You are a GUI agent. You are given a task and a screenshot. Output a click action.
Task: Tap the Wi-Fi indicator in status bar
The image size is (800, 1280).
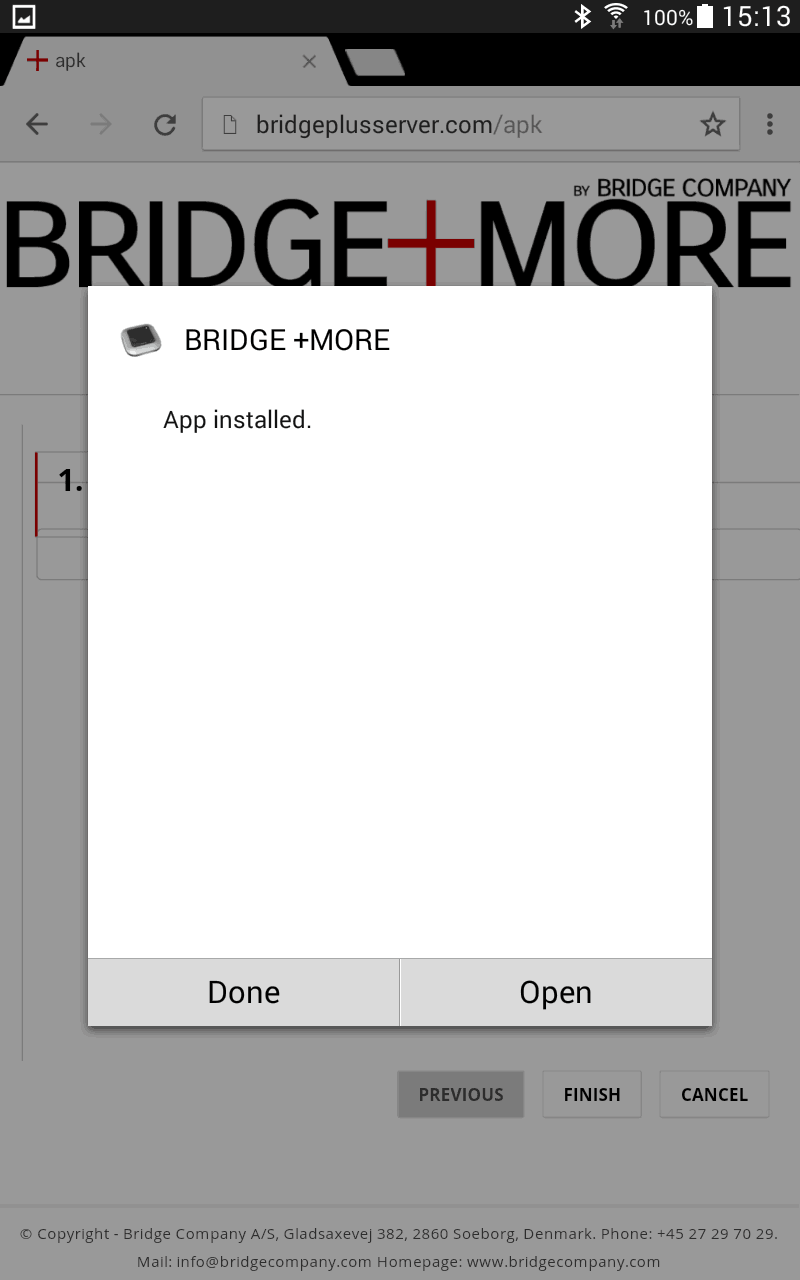[x=614, y=15]
